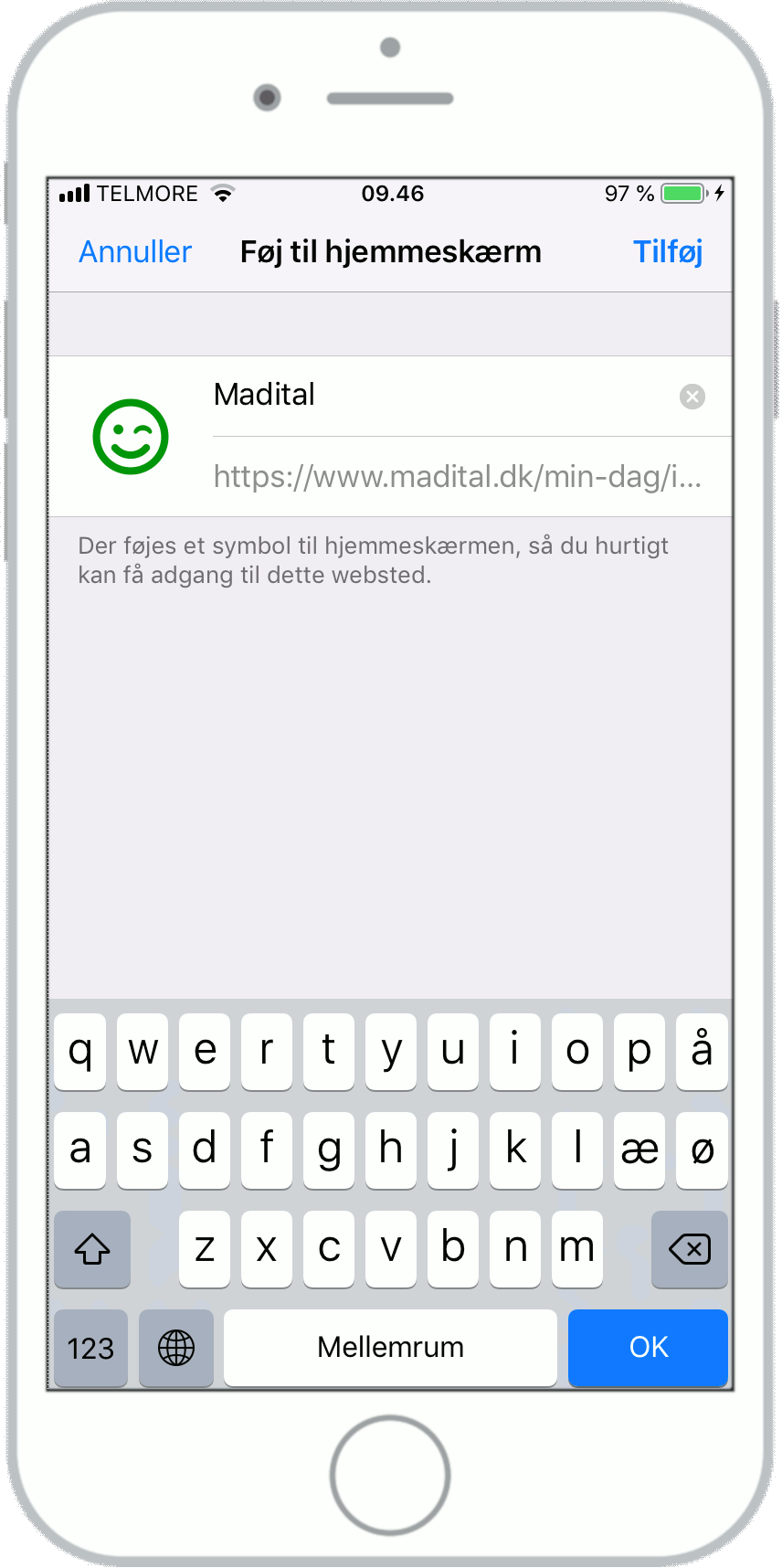The width and height of the screenshot is (782, 1568).
Task: Toggle uppercase with the Shift key
Action: pyautogui.click(x=91, y=1249)
